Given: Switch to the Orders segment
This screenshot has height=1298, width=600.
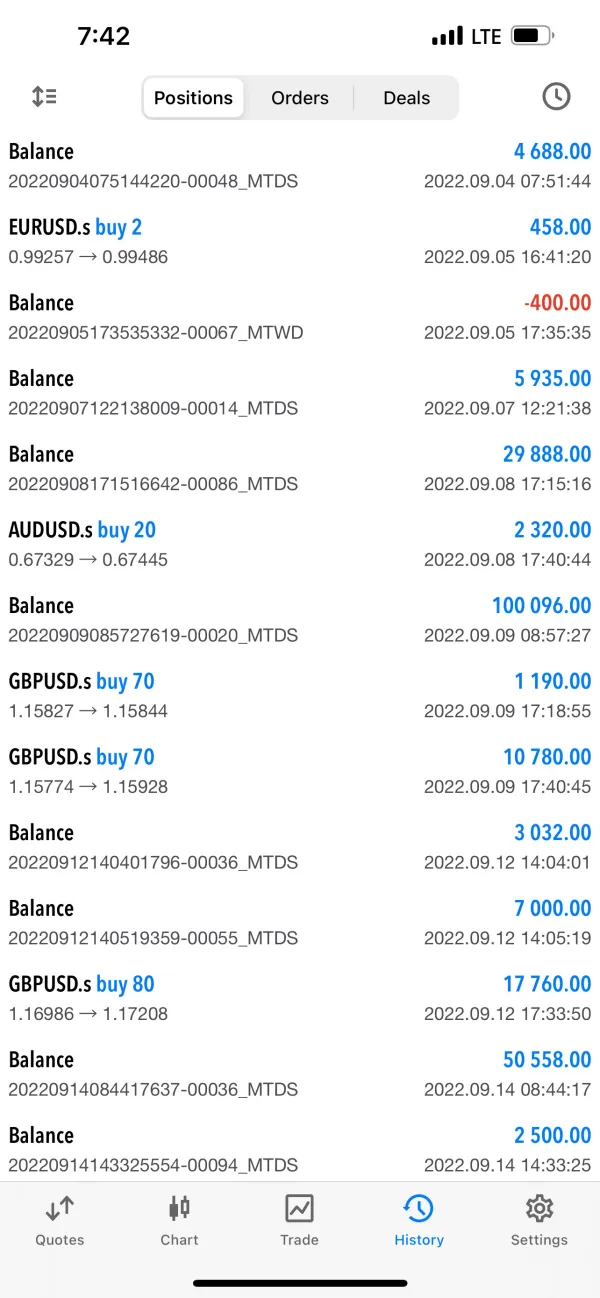Looking at the screenshot, I should point(300,98).
